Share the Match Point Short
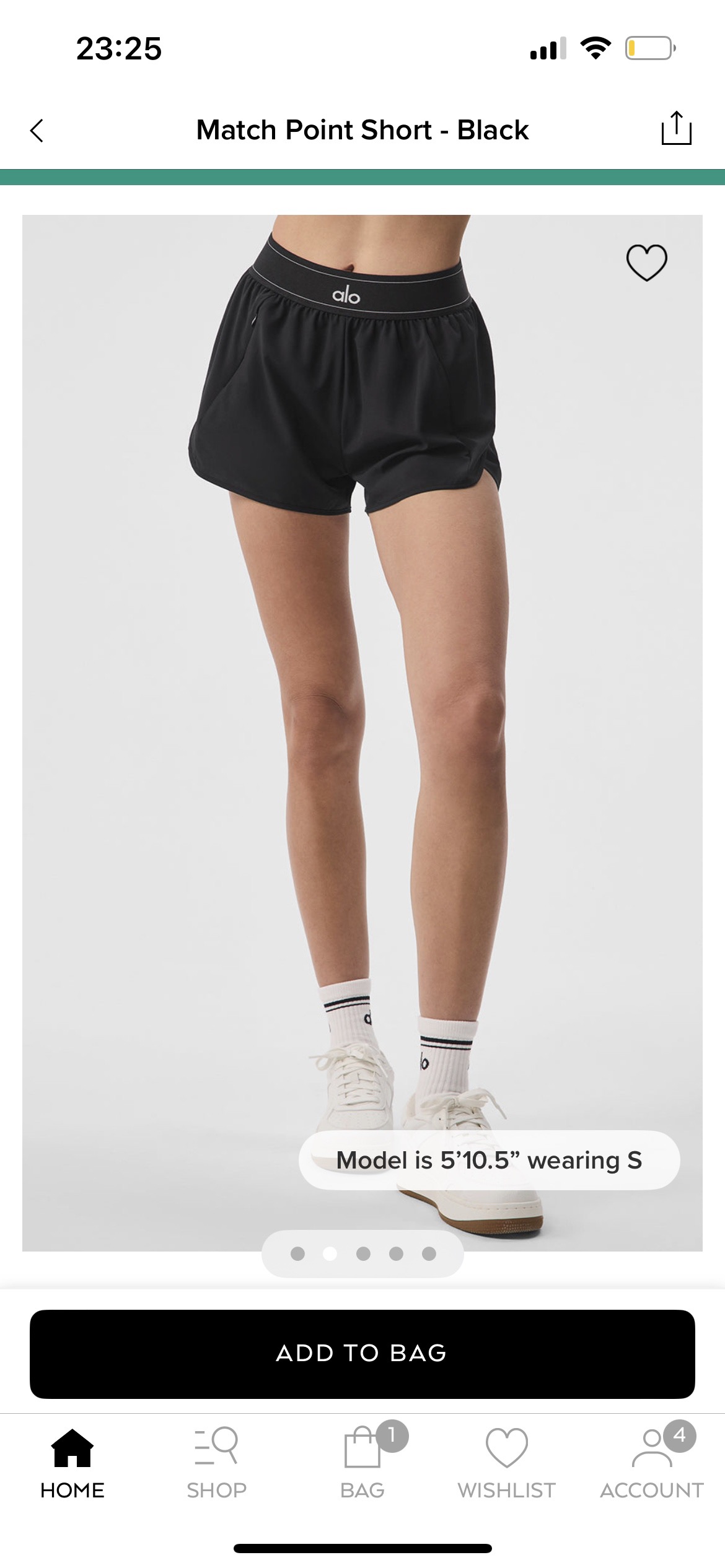 (x=676, y=128)
